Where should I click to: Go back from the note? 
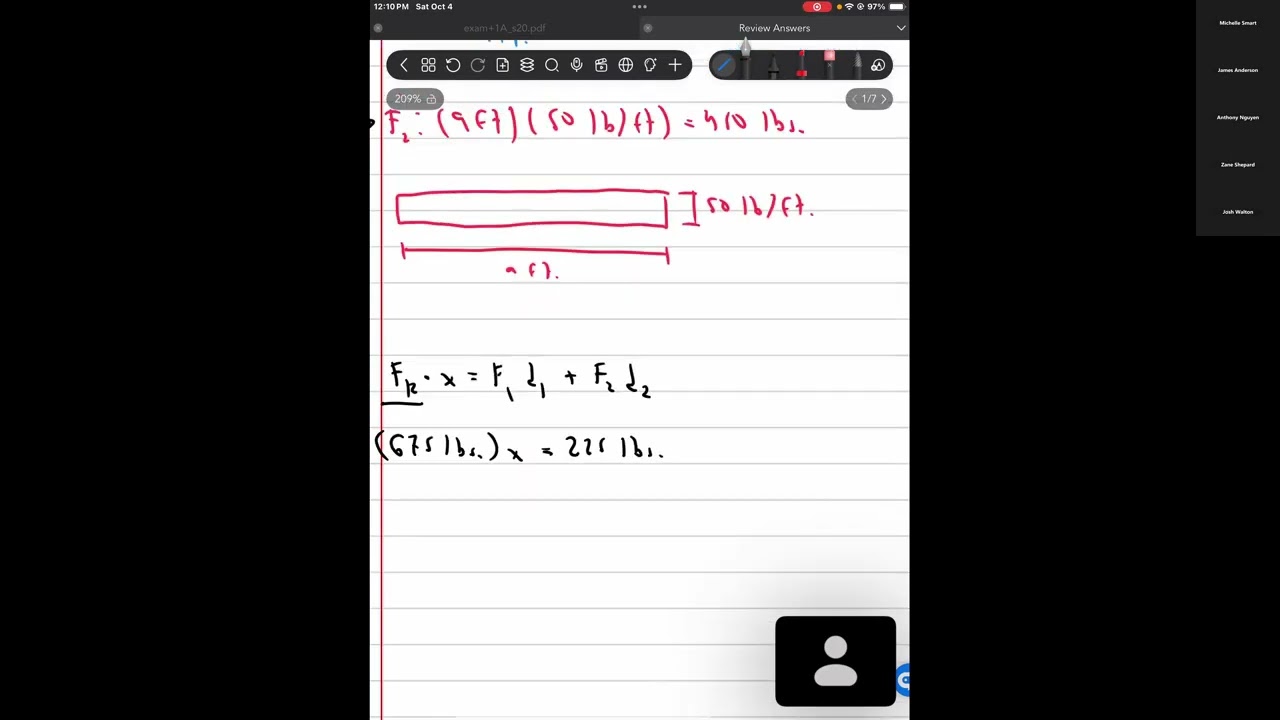[404, 66]
